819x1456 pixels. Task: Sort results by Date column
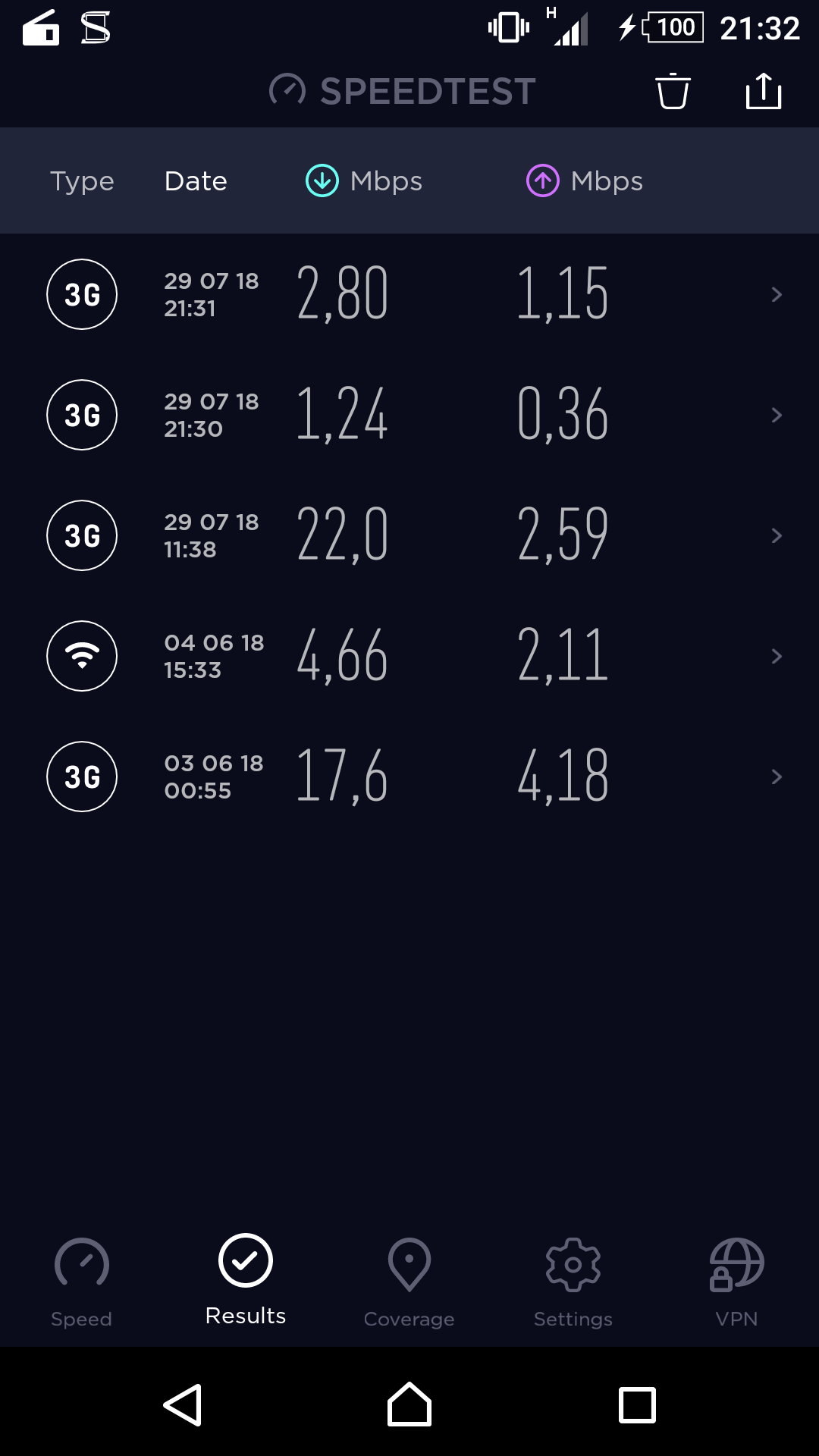[196, 181]
